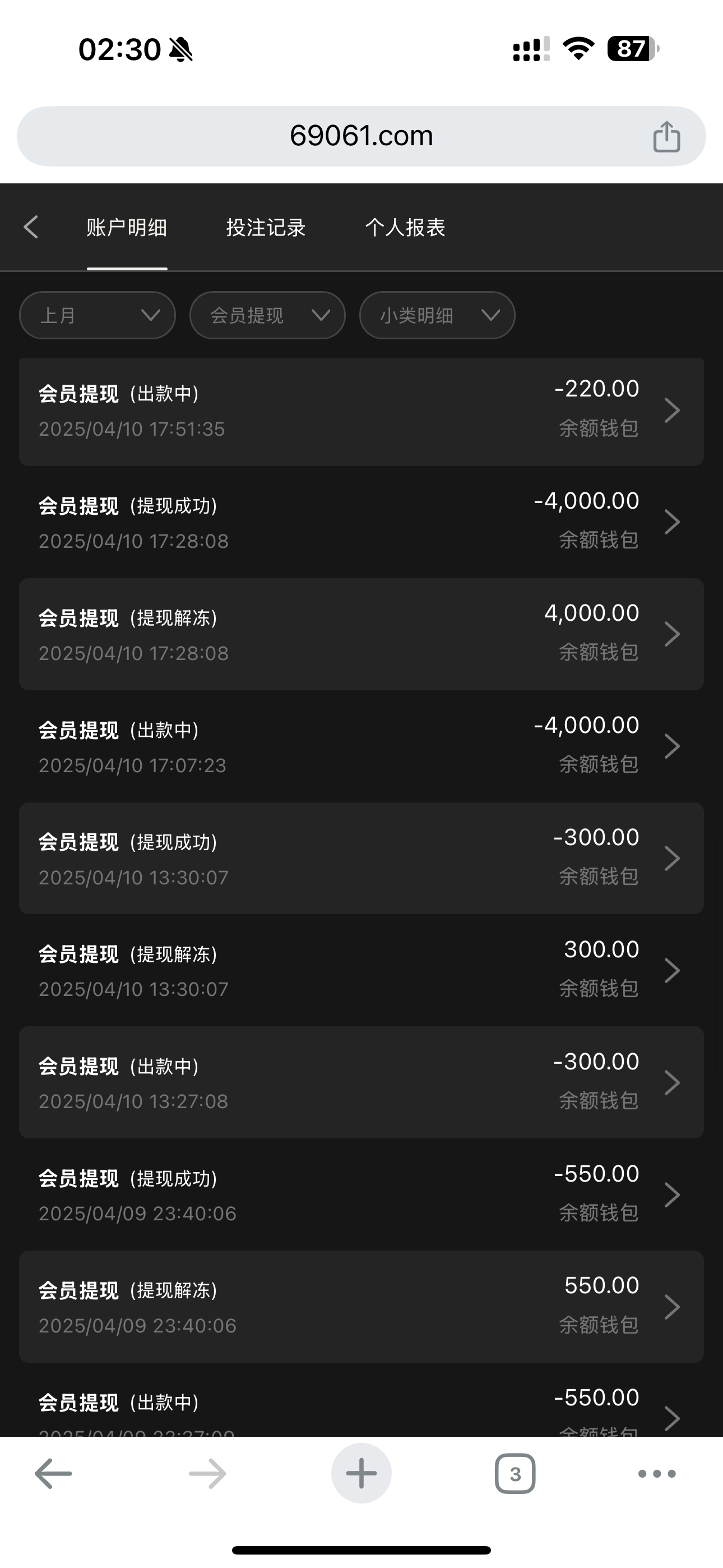Open the 300.00 提现解冻 record
This screenshot has height=1568, width=723.
tap(361, 970)
